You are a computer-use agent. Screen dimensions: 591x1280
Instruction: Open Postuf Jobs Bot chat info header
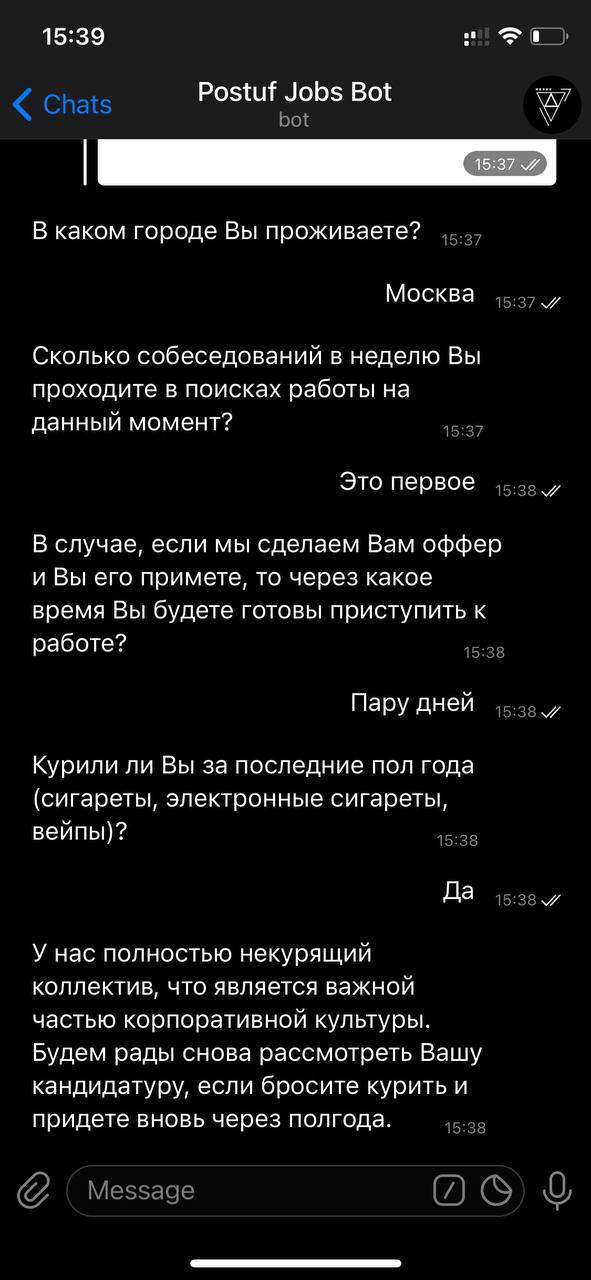(x=294, y=104)
